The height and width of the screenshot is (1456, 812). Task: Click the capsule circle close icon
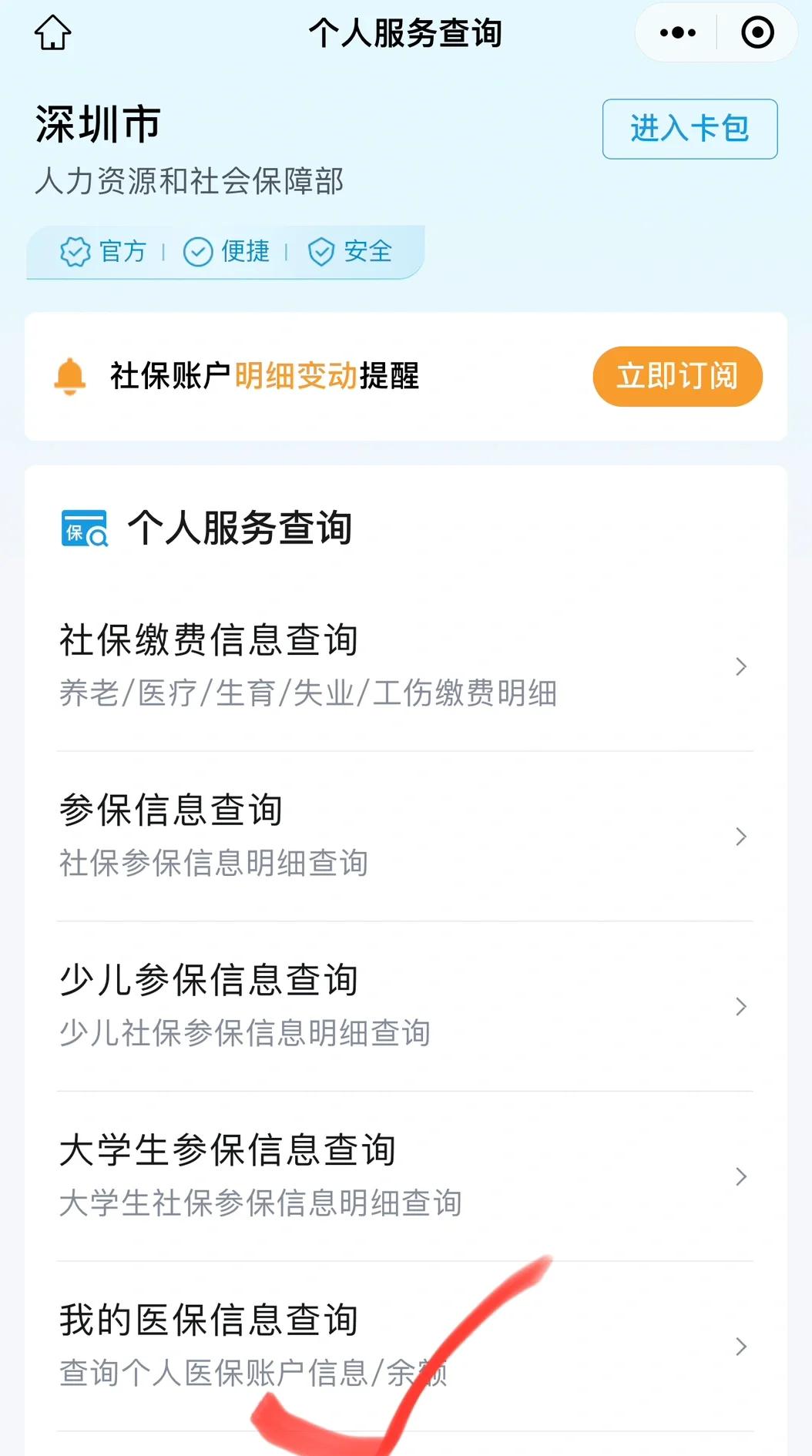(757, 32)
